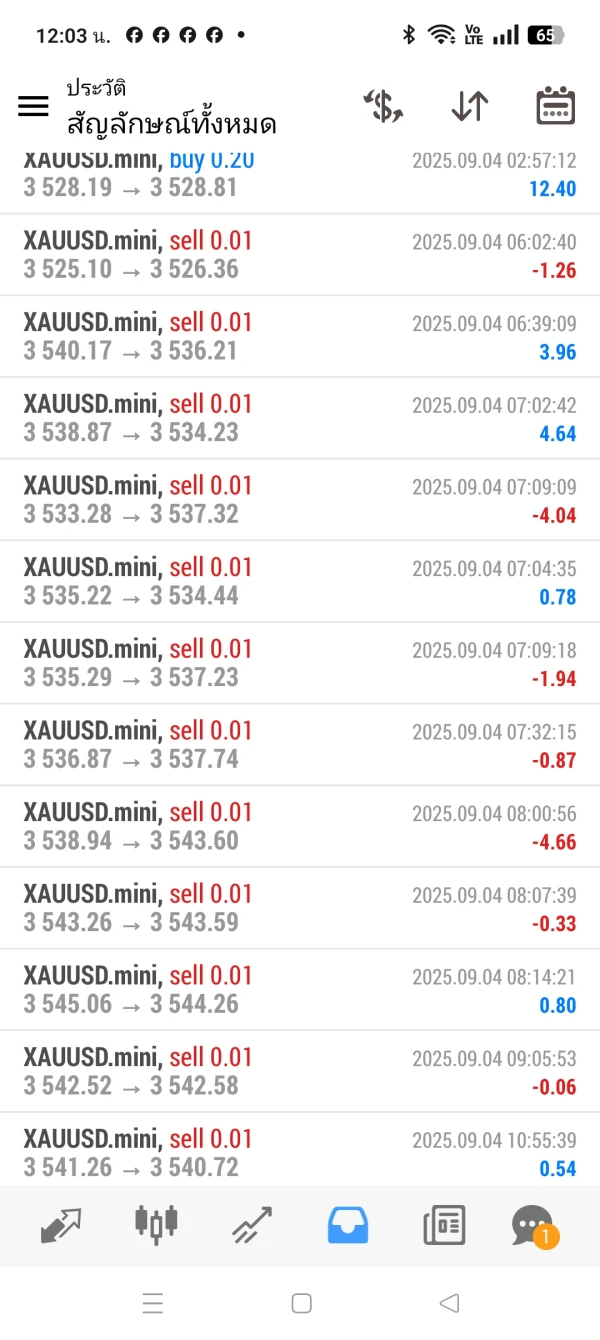The image size is (600, 1340).
Task: Open the trade with -0.06 loss
Action: (x=300, y=1072)
